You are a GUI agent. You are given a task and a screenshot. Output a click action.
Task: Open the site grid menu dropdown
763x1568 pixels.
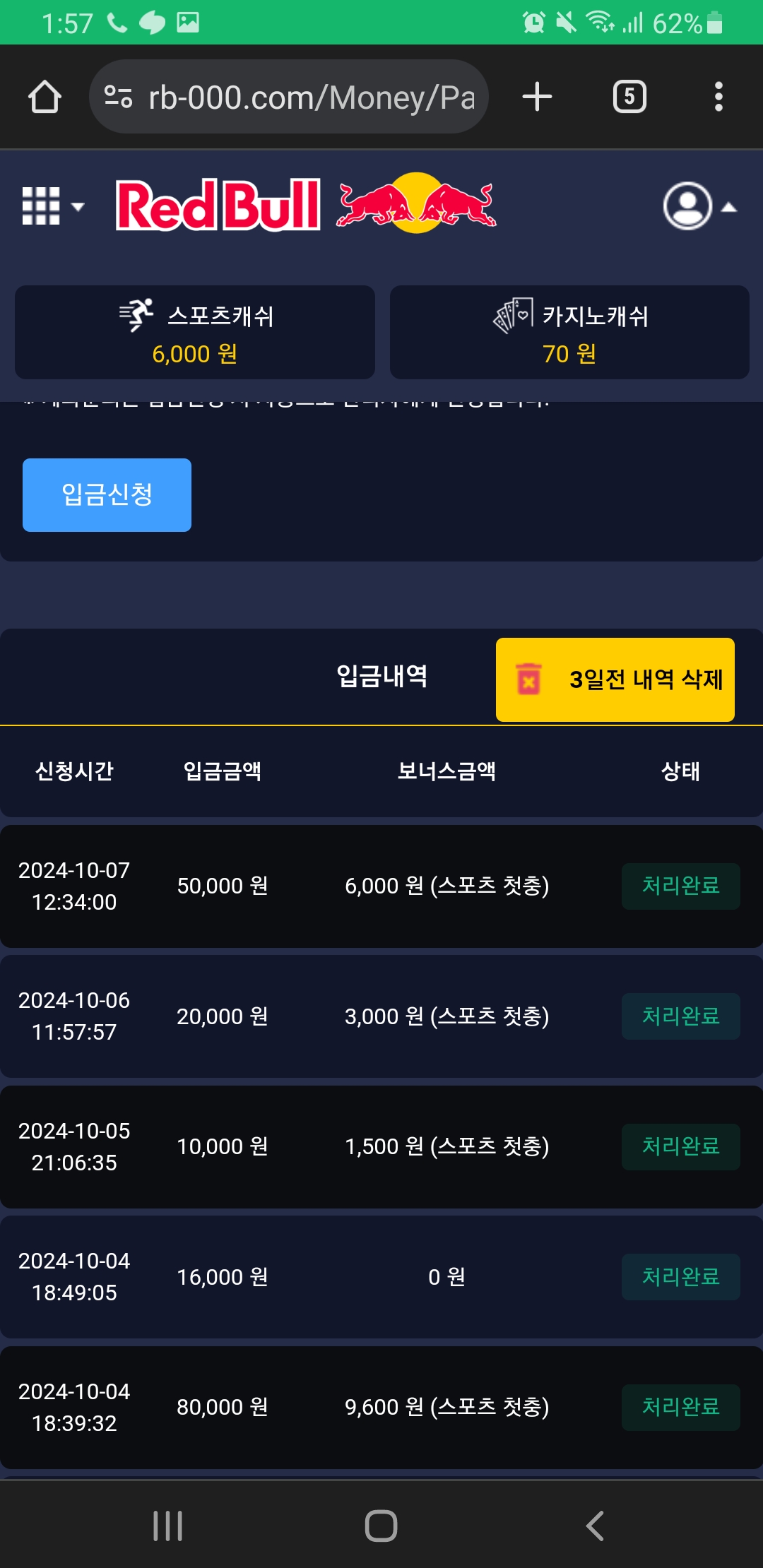click(x=52, y=206)
